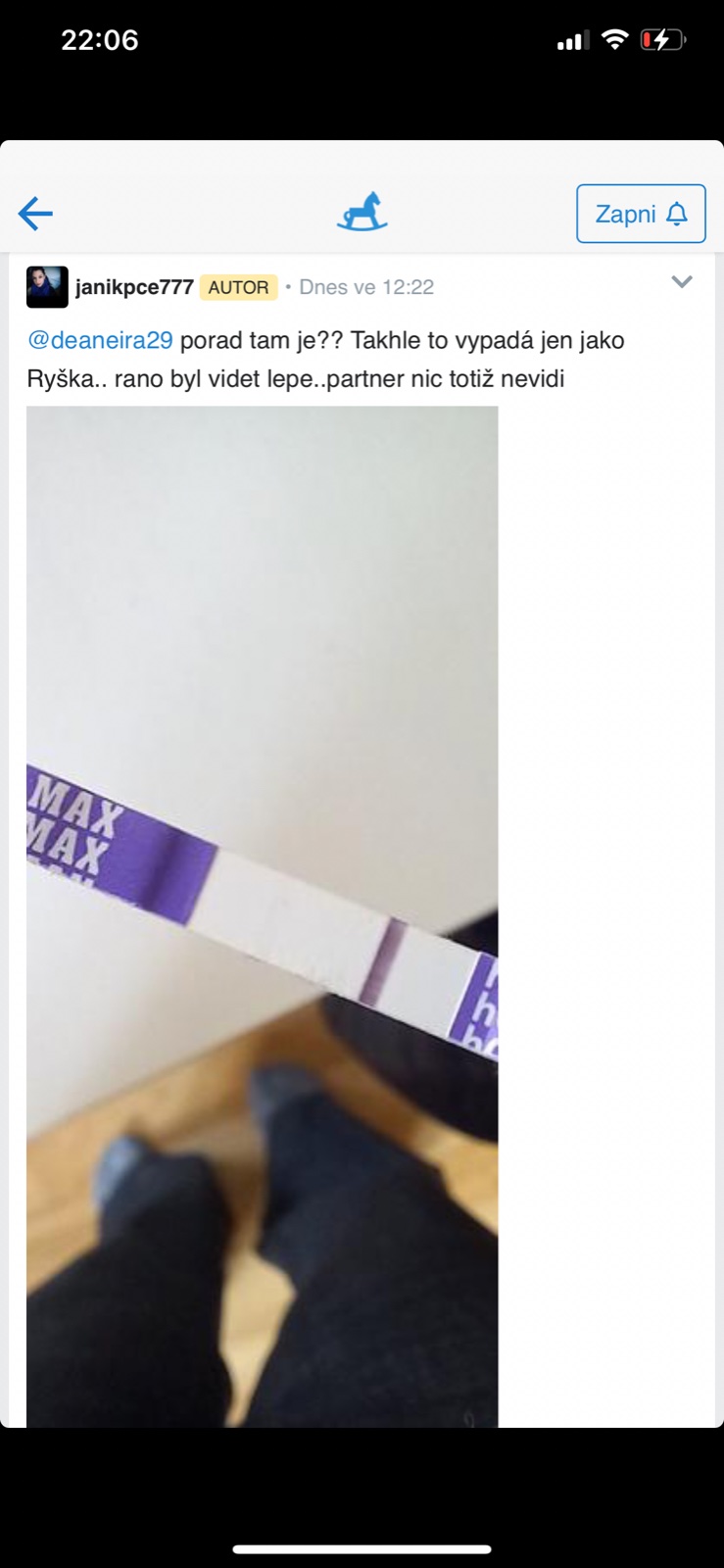Screen dimensions: 724x1568
Task: Expand the post options chevron
Action: 682,282
